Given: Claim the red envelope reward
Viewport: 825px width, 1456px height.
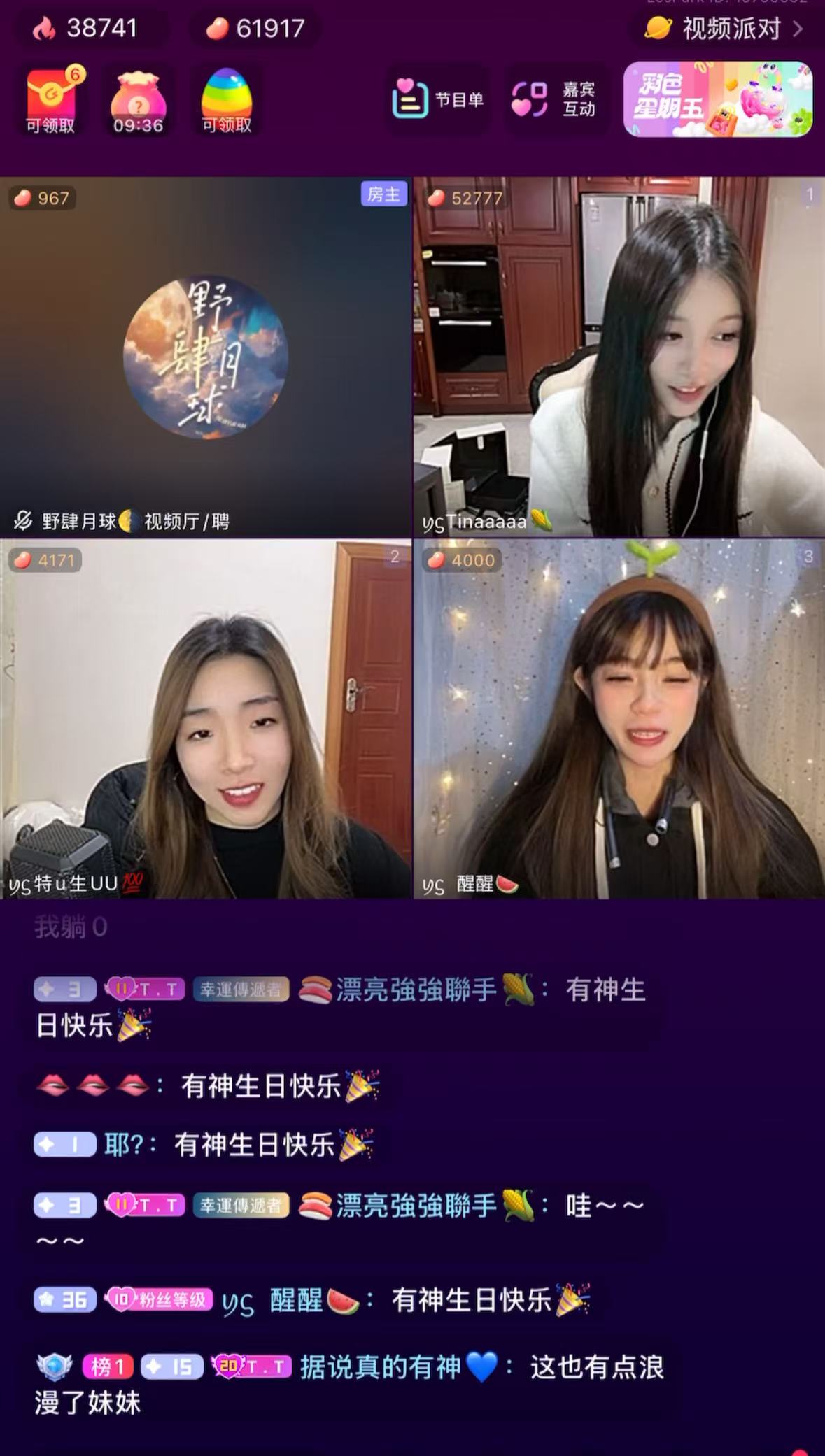Looking at the screenshot, I should pos(50,99).
